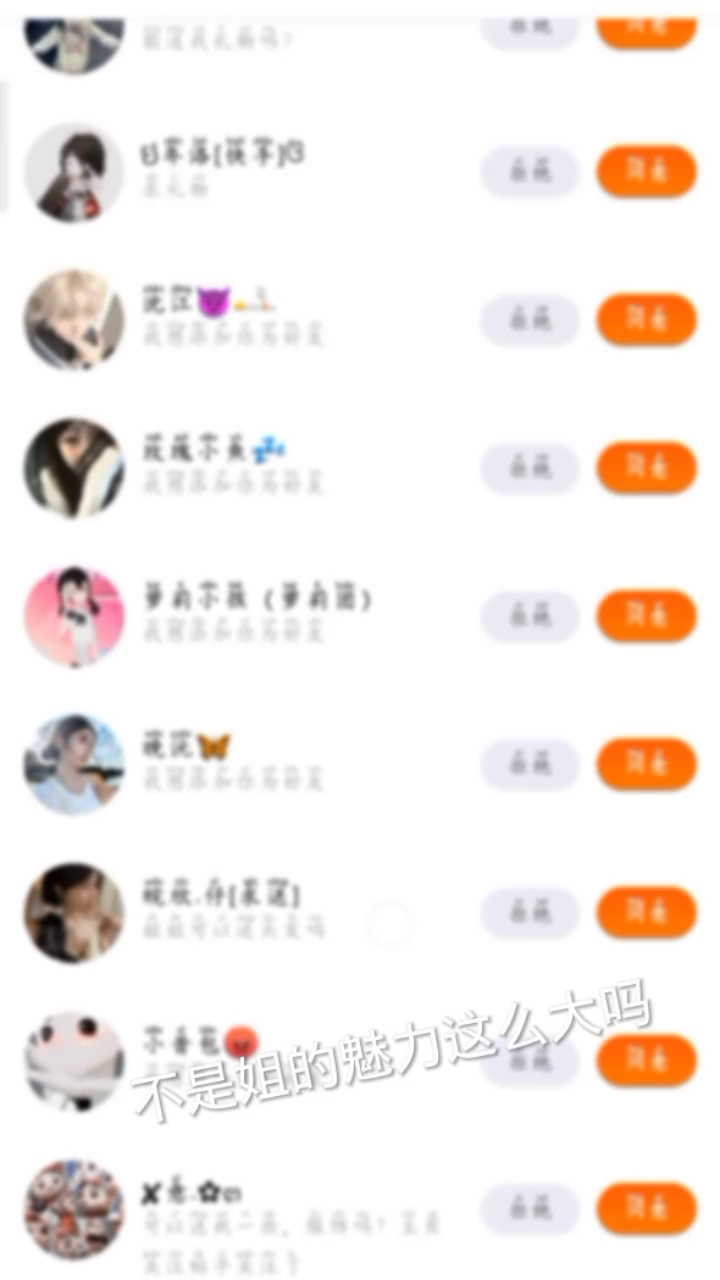Open the user row with the sleeping zzz emoji
The height and width of the screenshot is (1280, 720).
[x=300, y=466]
